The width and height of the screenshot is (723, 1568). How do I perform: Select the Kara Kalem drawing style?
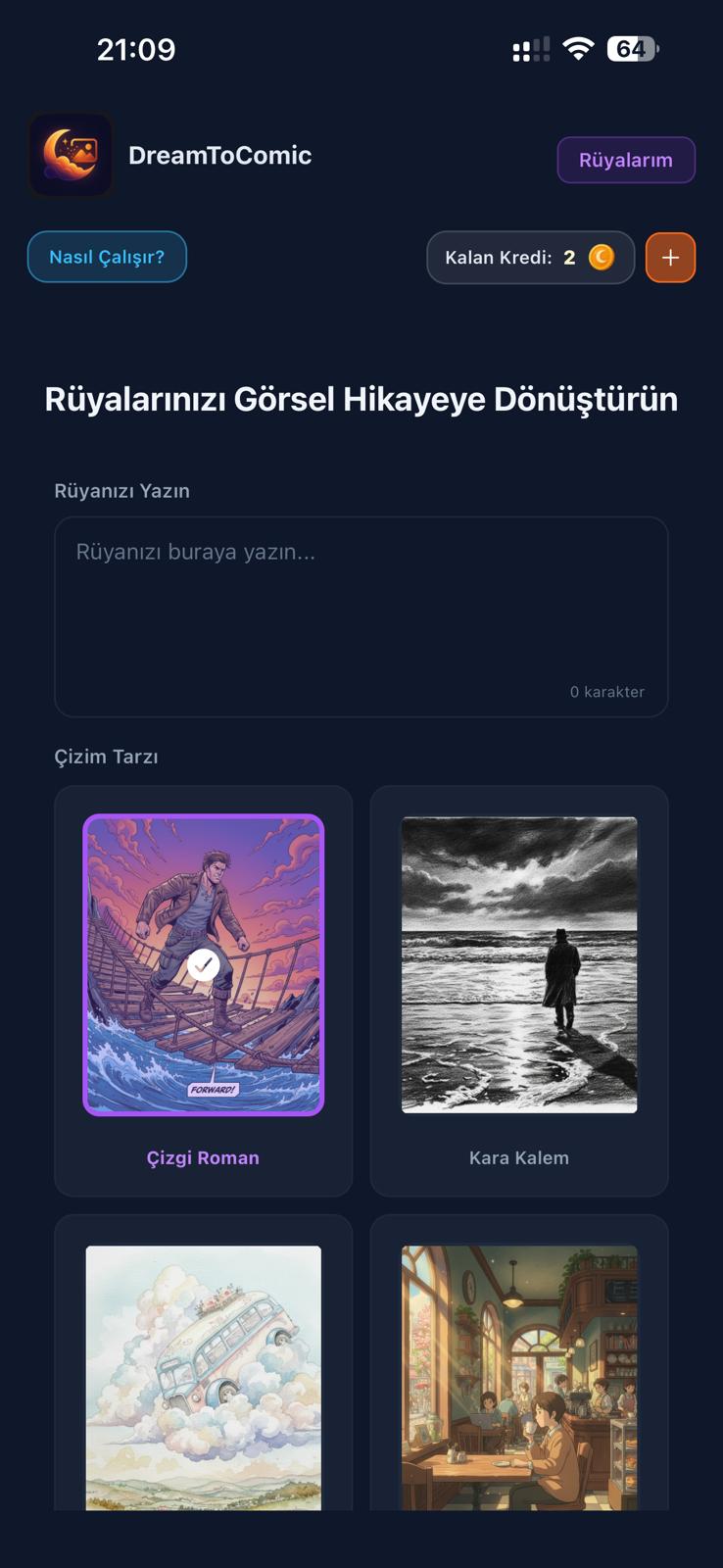click(519, 990)
